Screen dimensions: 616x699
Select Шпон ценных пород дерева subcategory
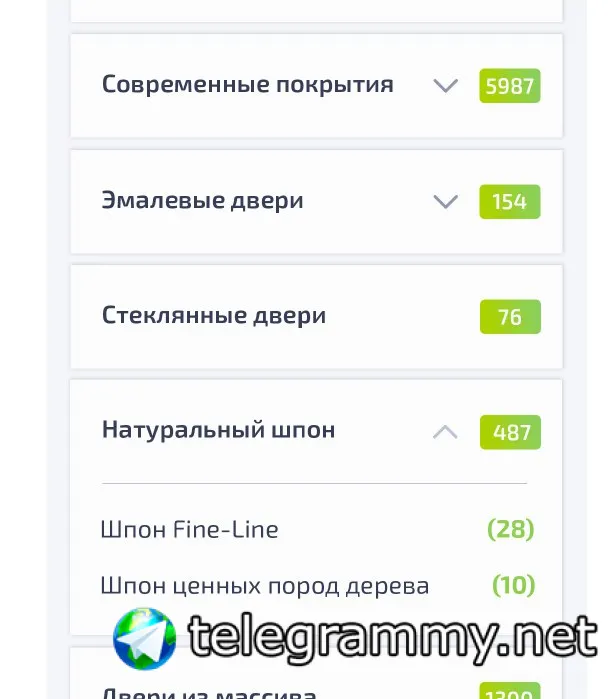pos(265,585)
